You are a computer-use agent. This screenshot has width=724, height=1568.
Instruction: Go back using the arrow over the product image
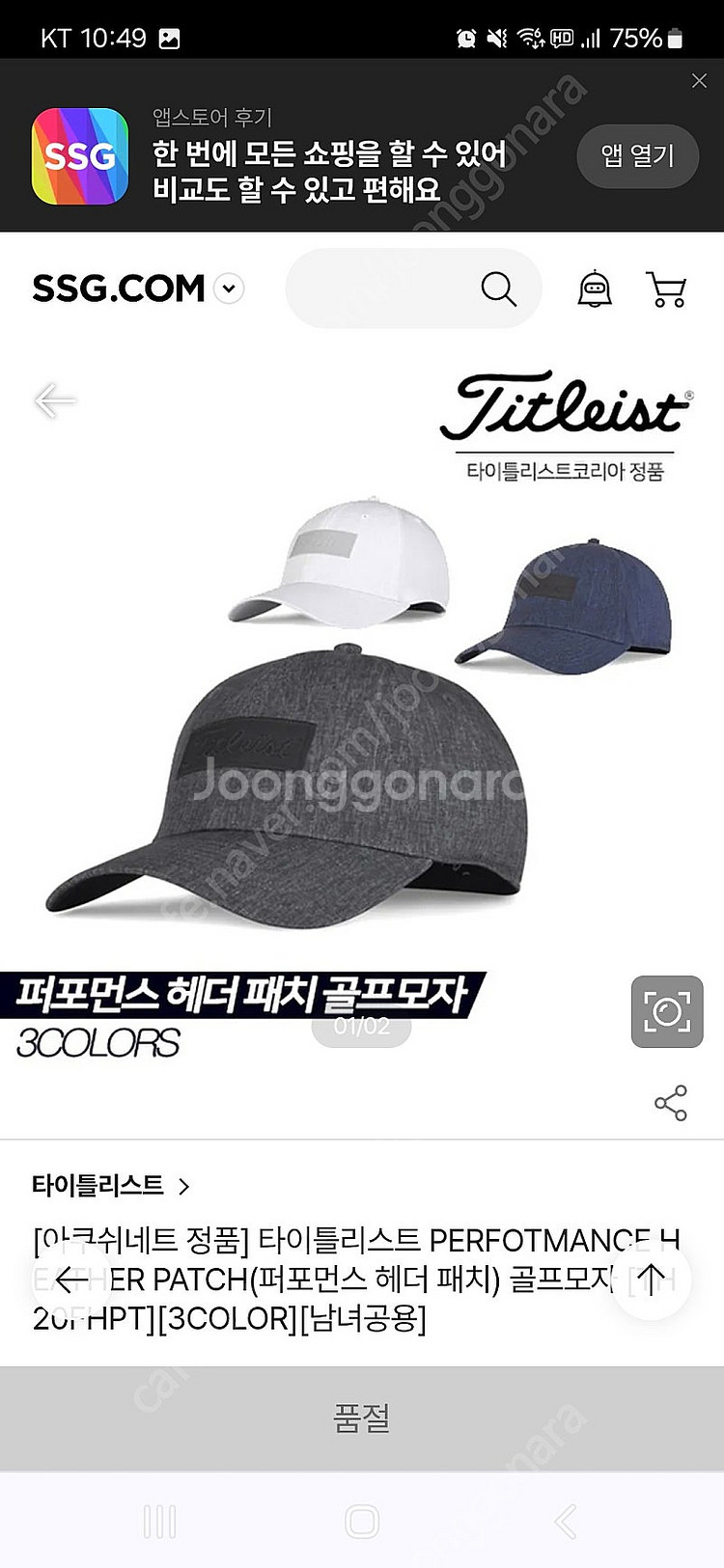tap(55, 400)
